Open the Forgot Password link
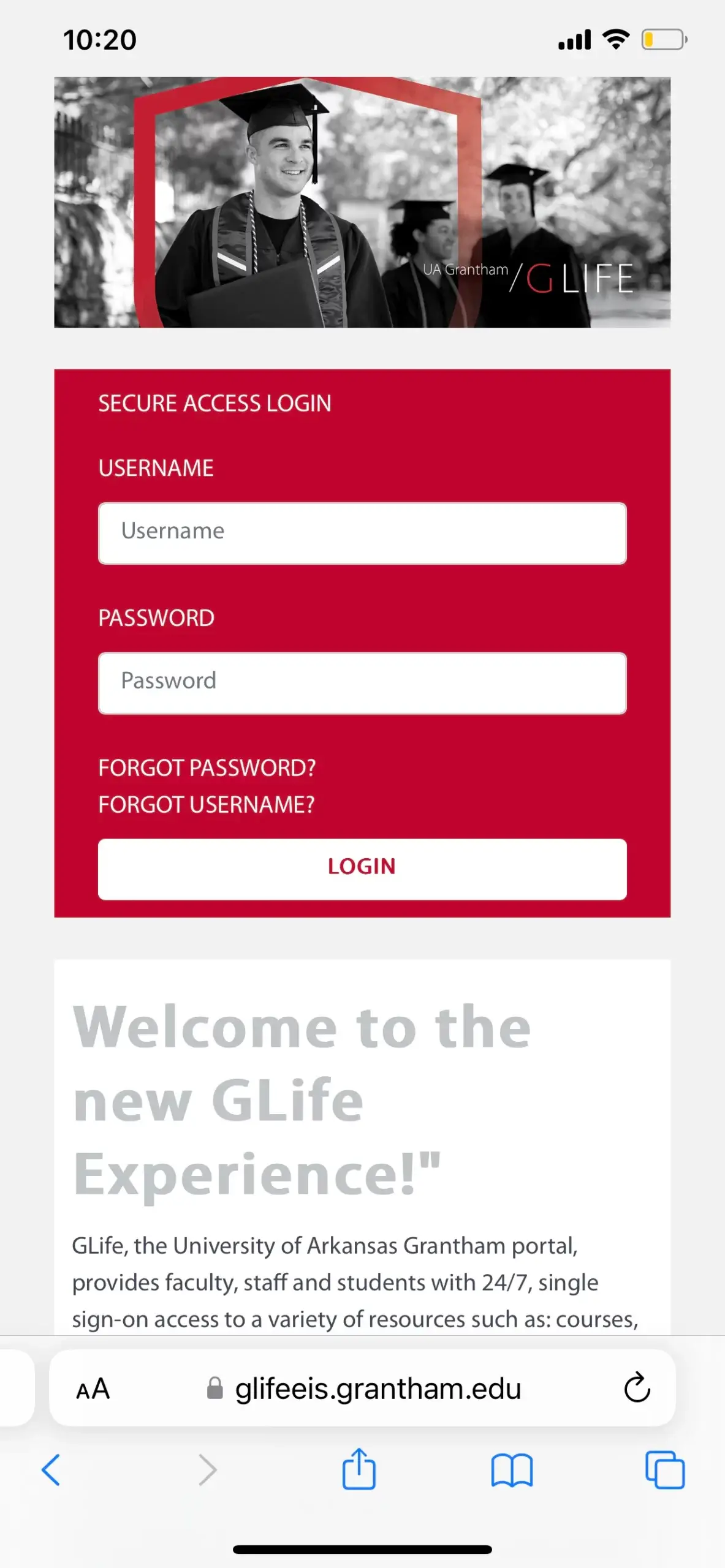Screen dimensions: 725x1568 (x=207, y=767)
